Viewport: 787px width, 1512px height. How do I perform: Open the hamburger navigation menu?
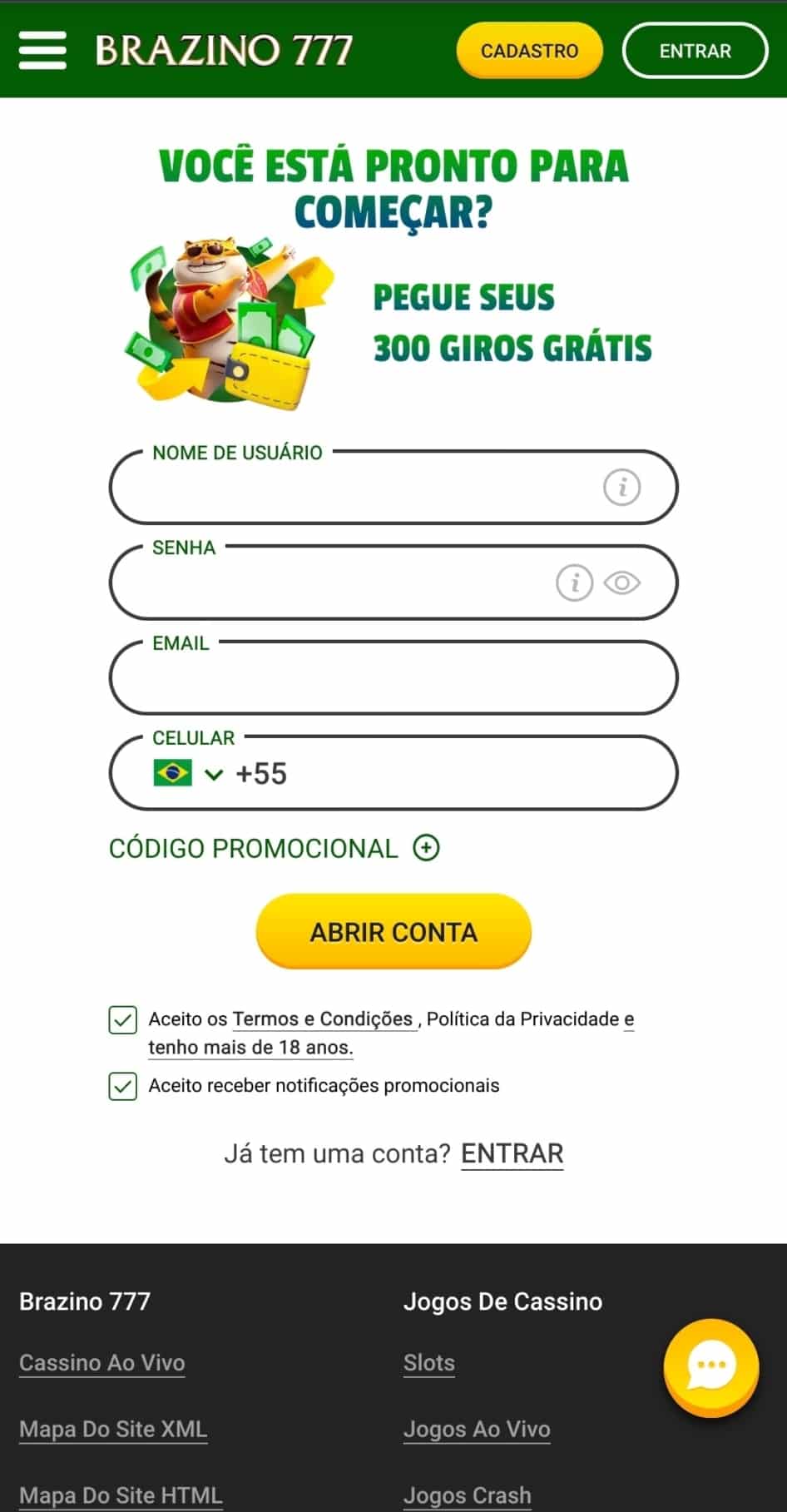point(42,50)
